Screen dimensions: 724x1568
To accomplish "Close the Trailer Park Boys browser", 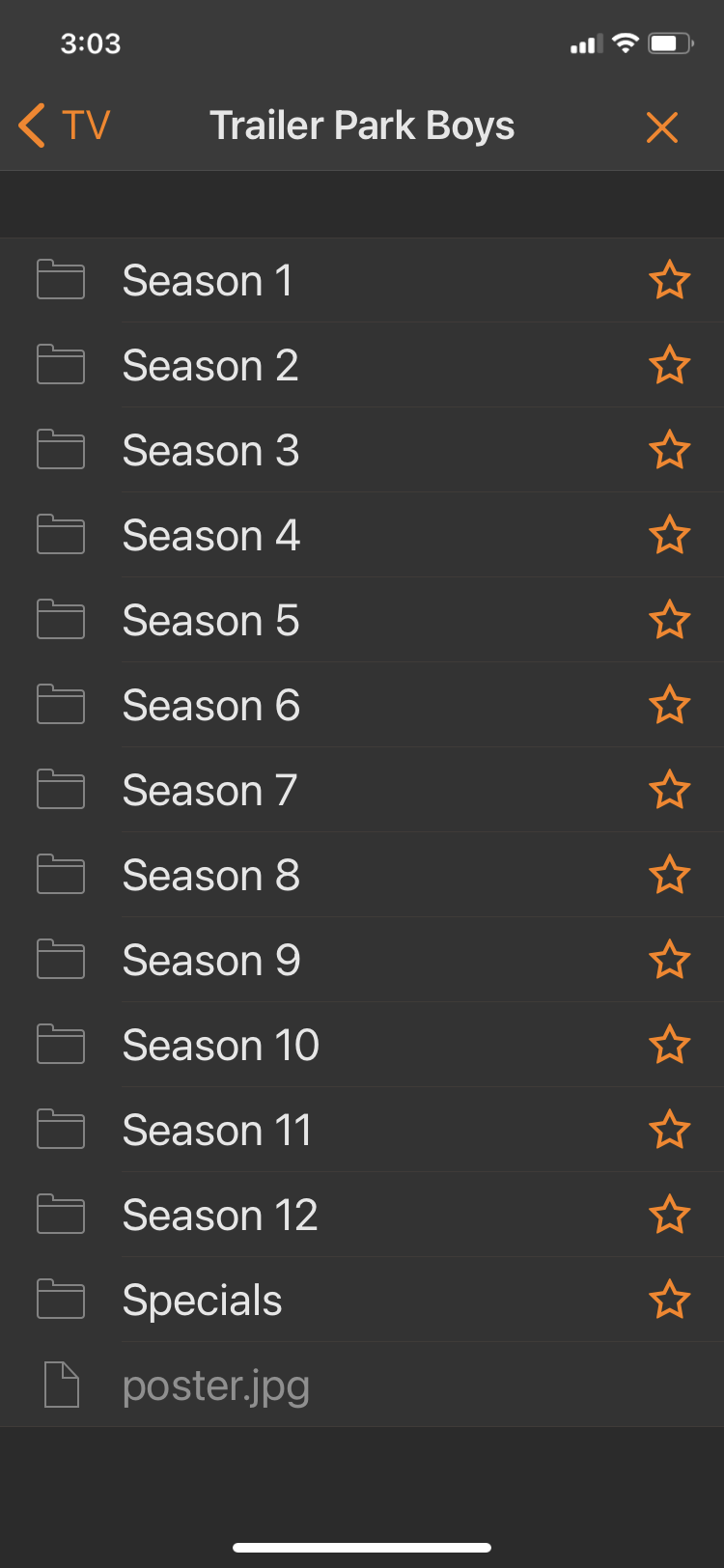I will (x=662, y=126).
